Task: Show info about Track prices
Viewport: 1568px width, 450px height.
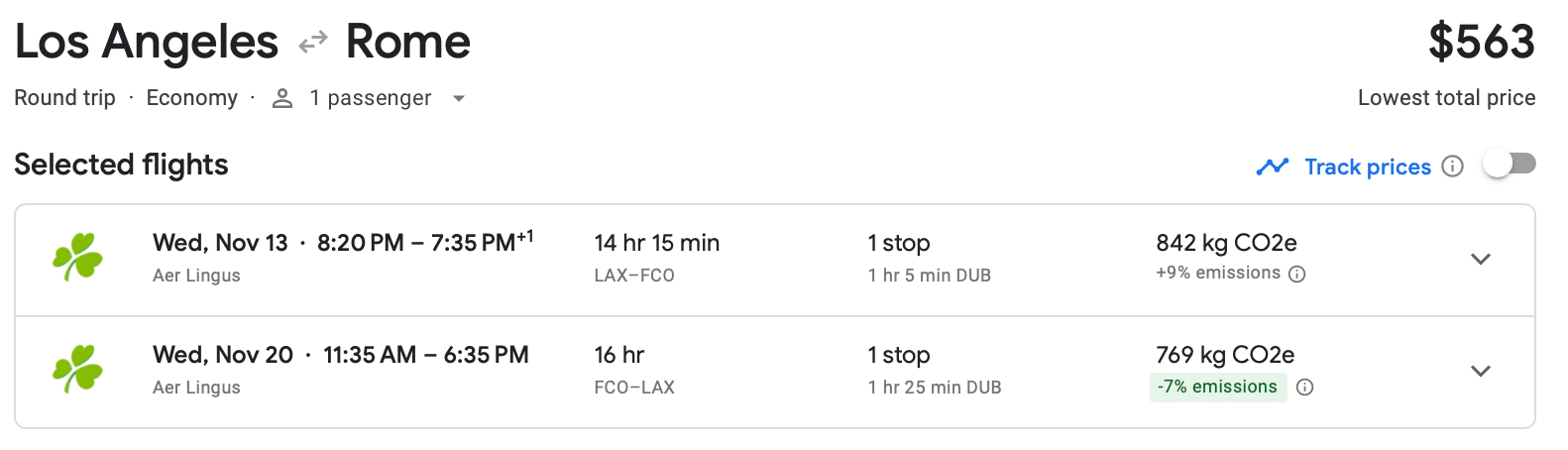Action: click(1452, 167)
